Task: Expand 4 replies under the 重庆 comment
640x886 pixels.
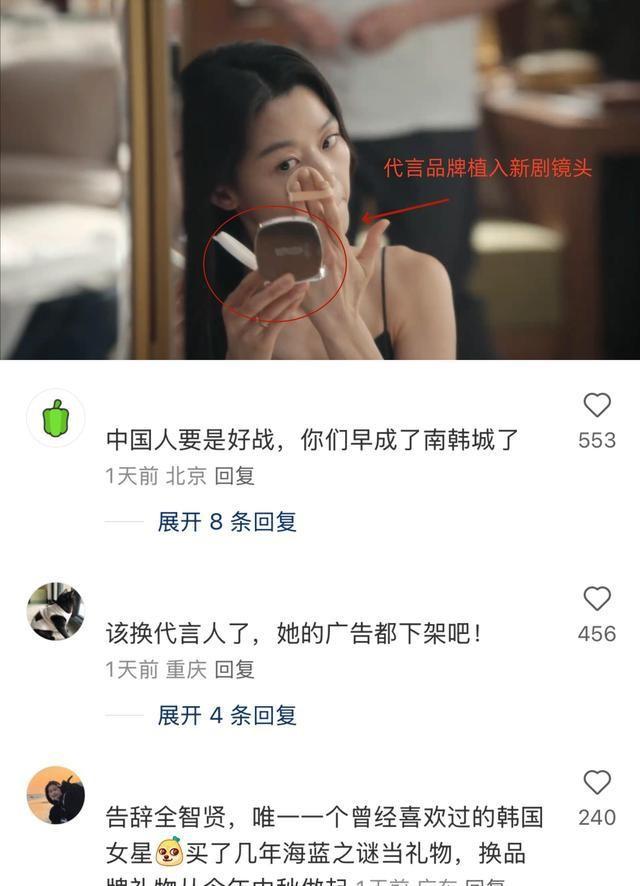Action: coord(227,715)
